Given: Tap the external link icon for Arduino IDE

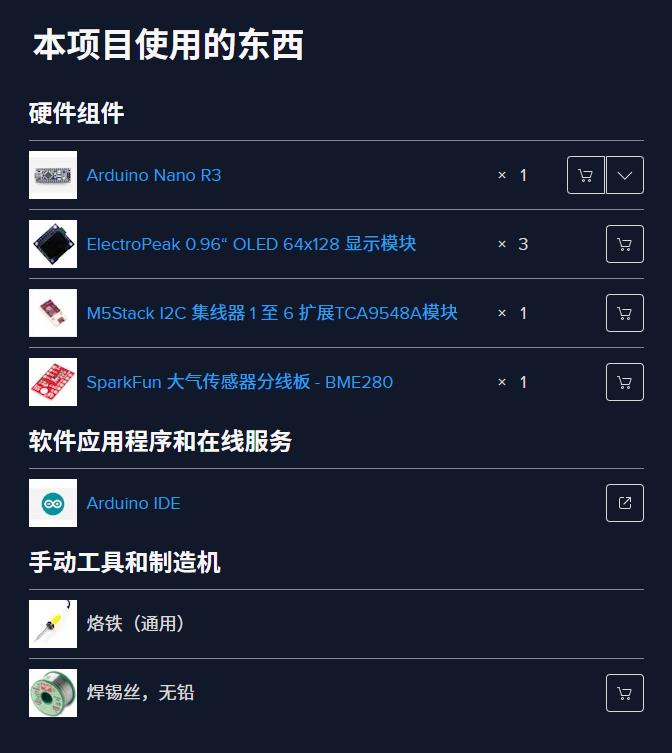Looking at the screenshot, I should tap(625, 503).
